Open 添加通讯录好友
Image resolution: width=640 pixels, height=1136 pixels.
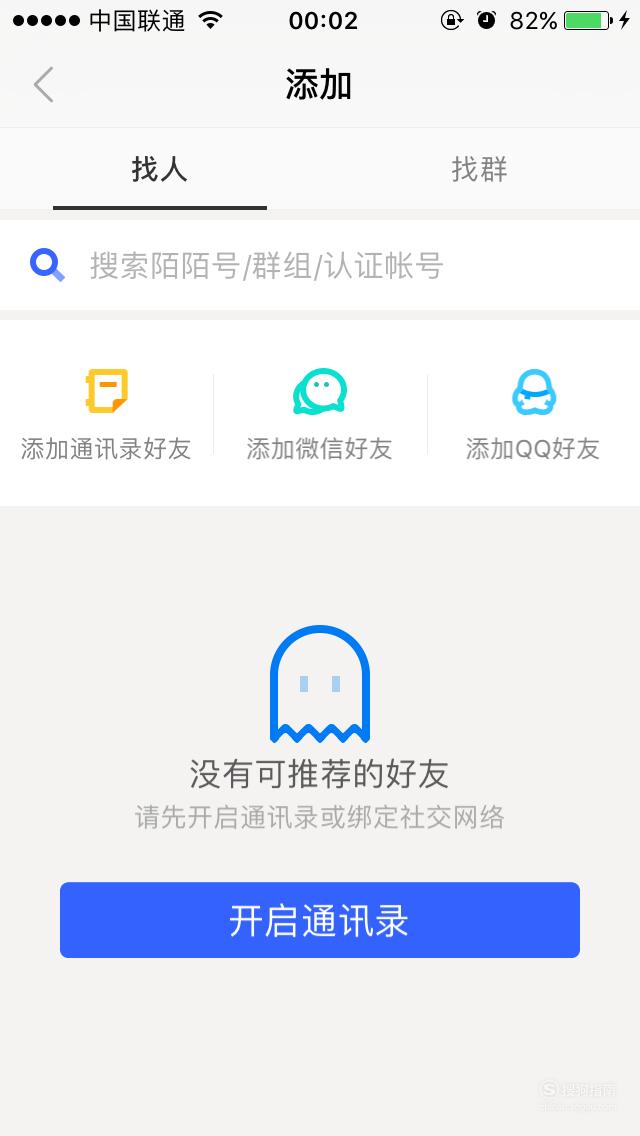coord(107,414)
